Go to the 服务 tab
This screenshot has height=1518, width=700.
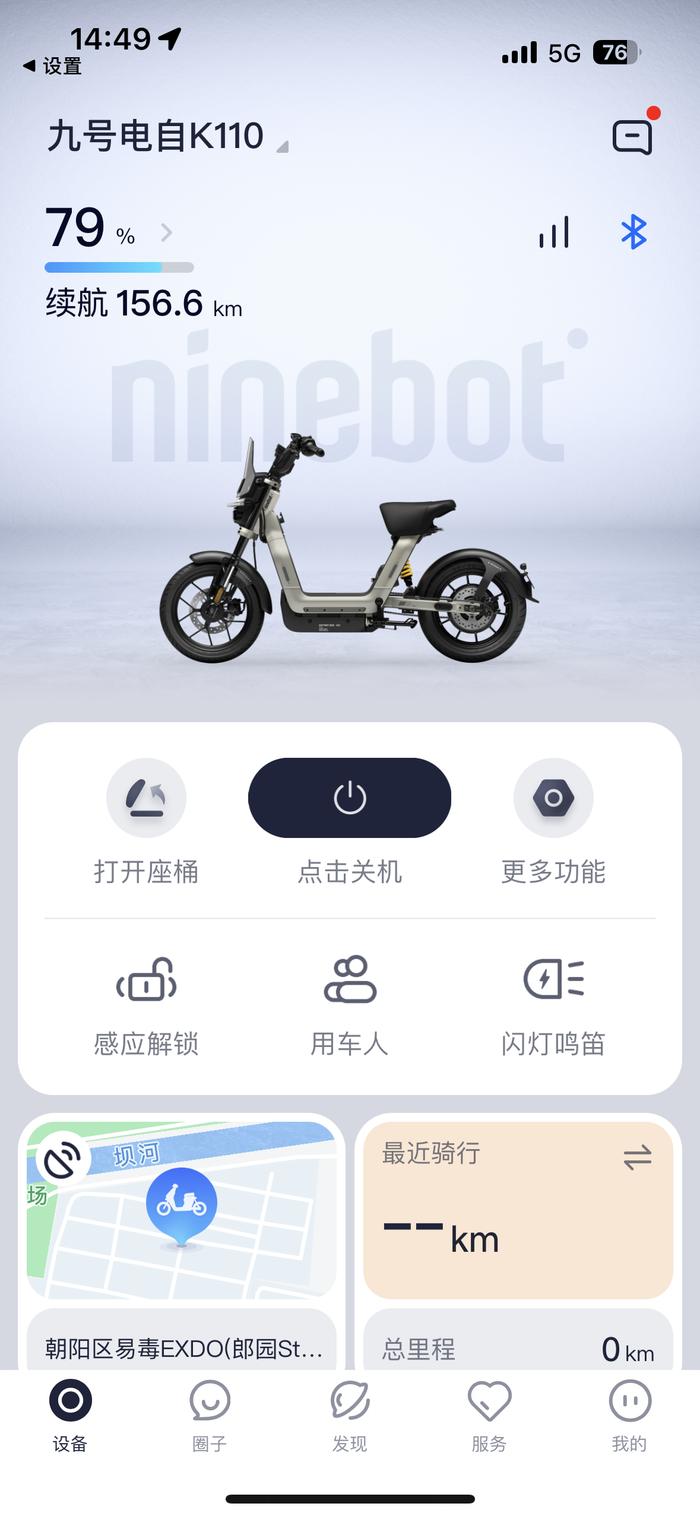click(x=489, y=1415)
